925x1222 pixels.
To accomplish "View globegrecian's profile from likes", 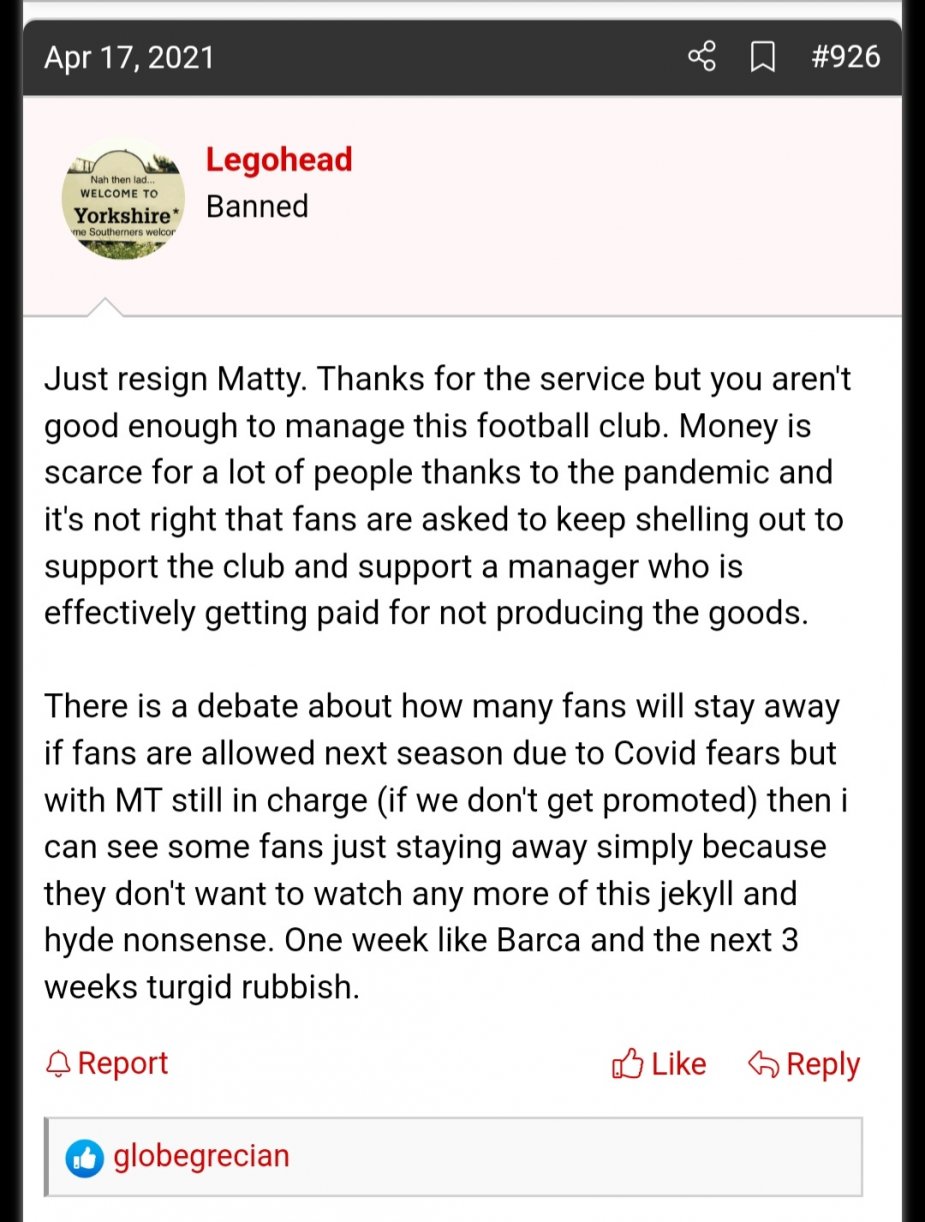I will [201, 1157].
